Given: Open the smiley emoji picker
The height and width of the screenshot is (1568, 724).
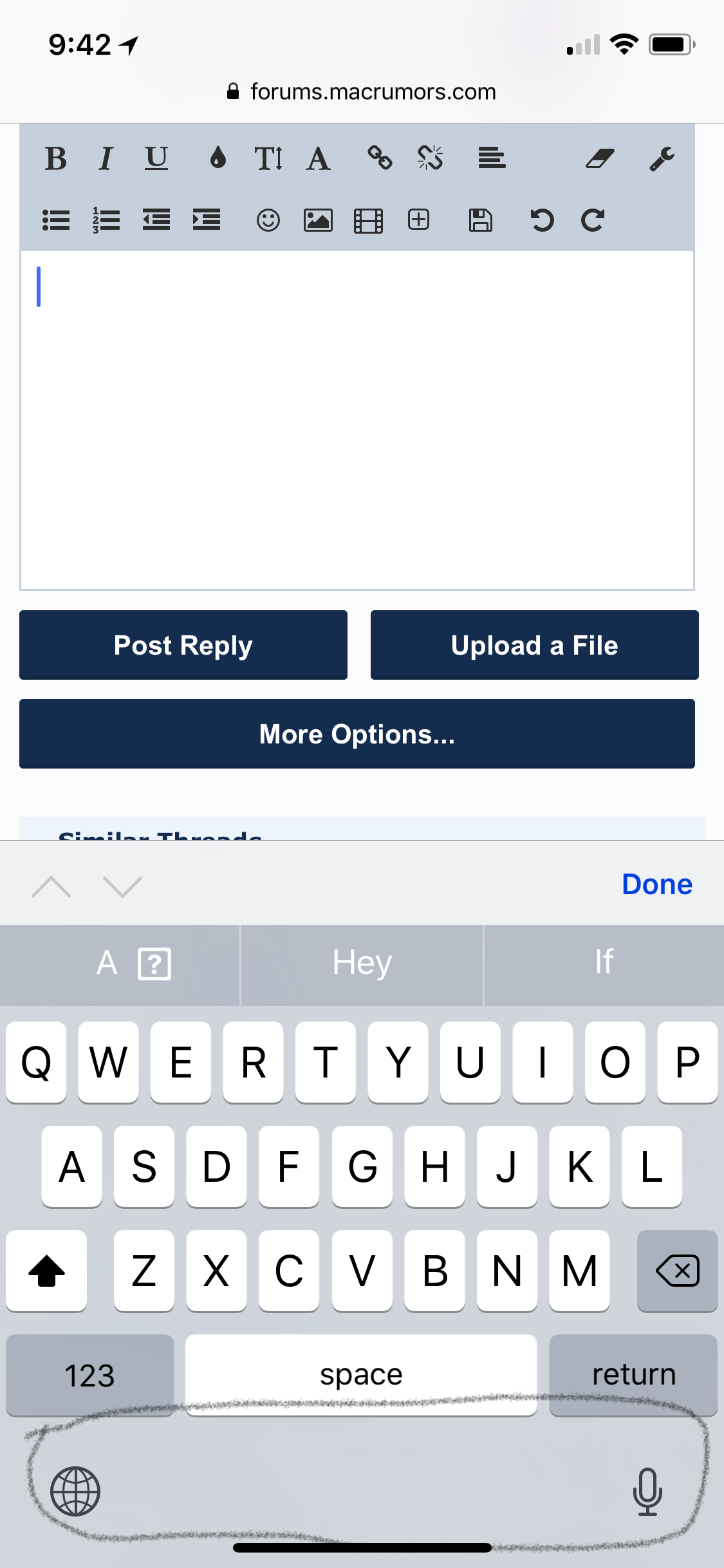Looking at the screenshot, I should [268, 220].
